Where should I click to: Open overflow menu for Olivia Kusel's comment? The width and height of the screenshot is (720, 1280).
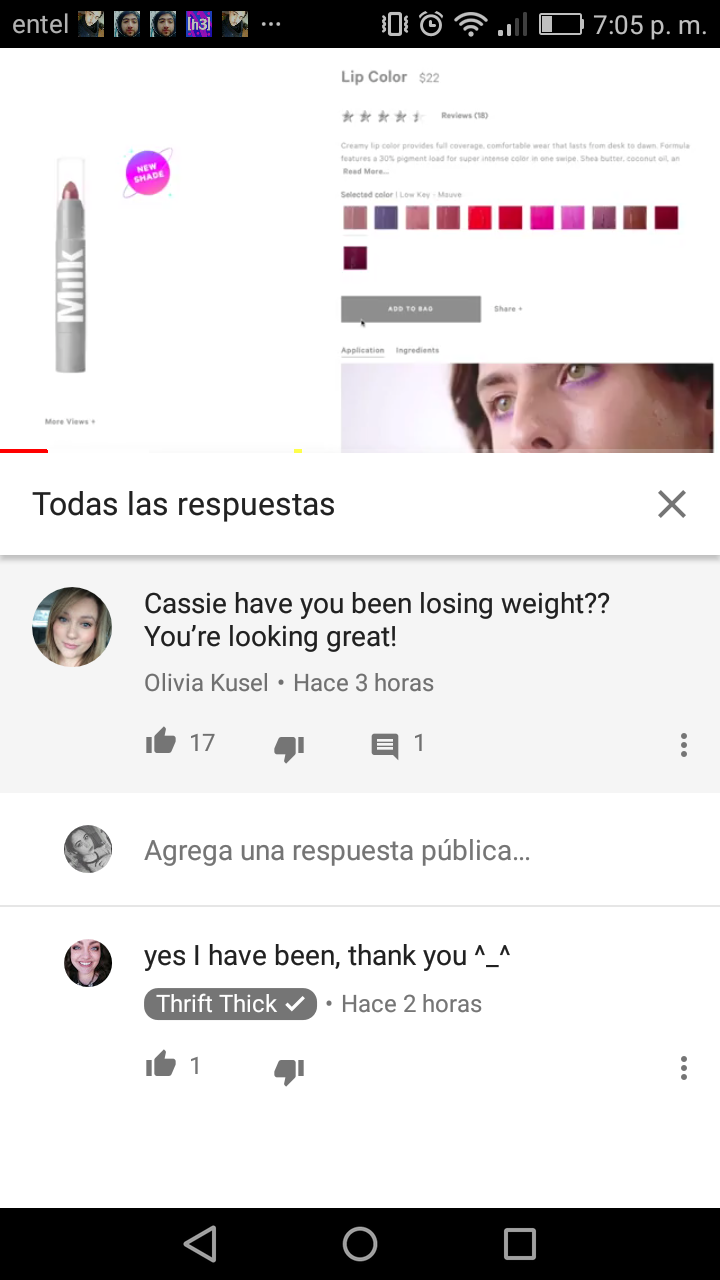(684, 745)
